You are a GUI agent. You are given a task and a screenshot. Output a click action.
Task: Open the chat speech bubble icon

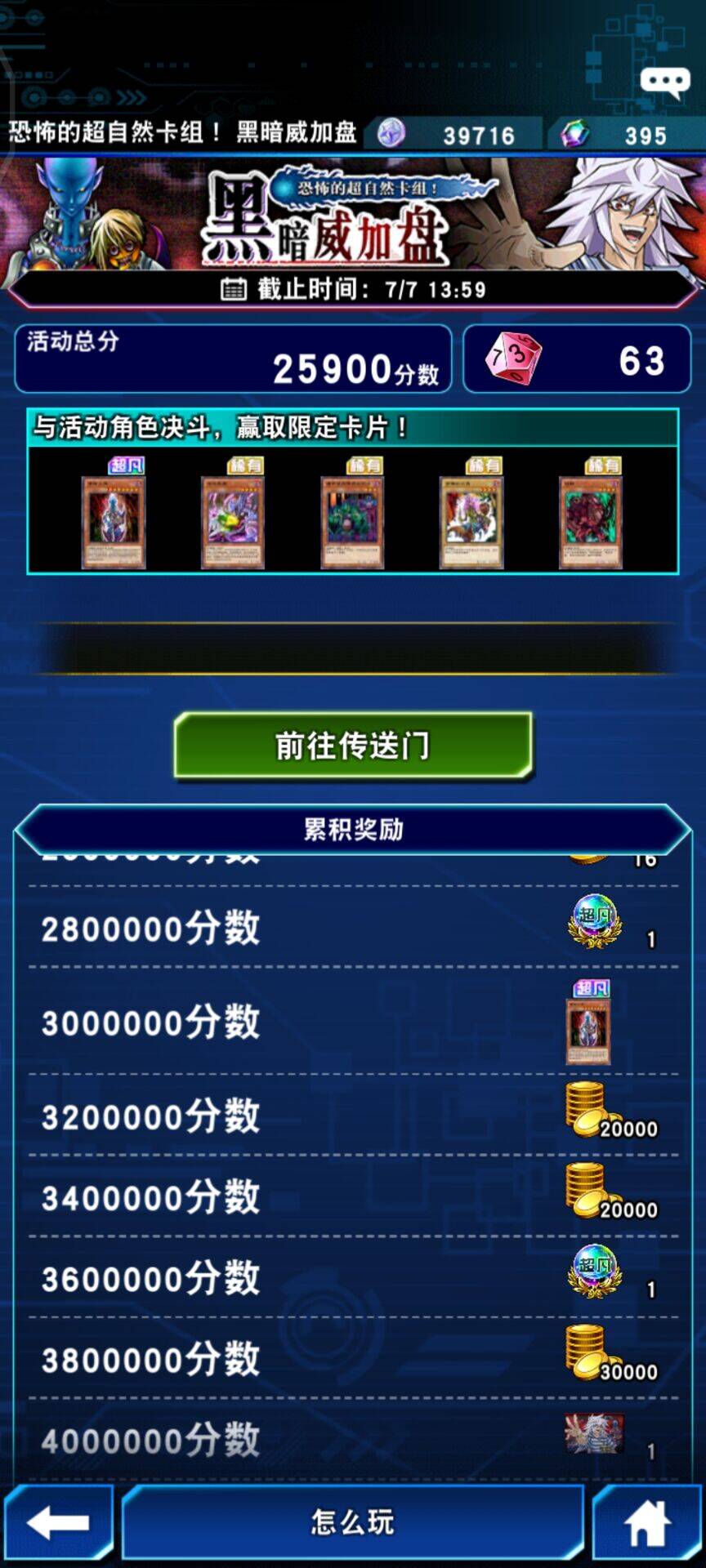coord(664,82)
